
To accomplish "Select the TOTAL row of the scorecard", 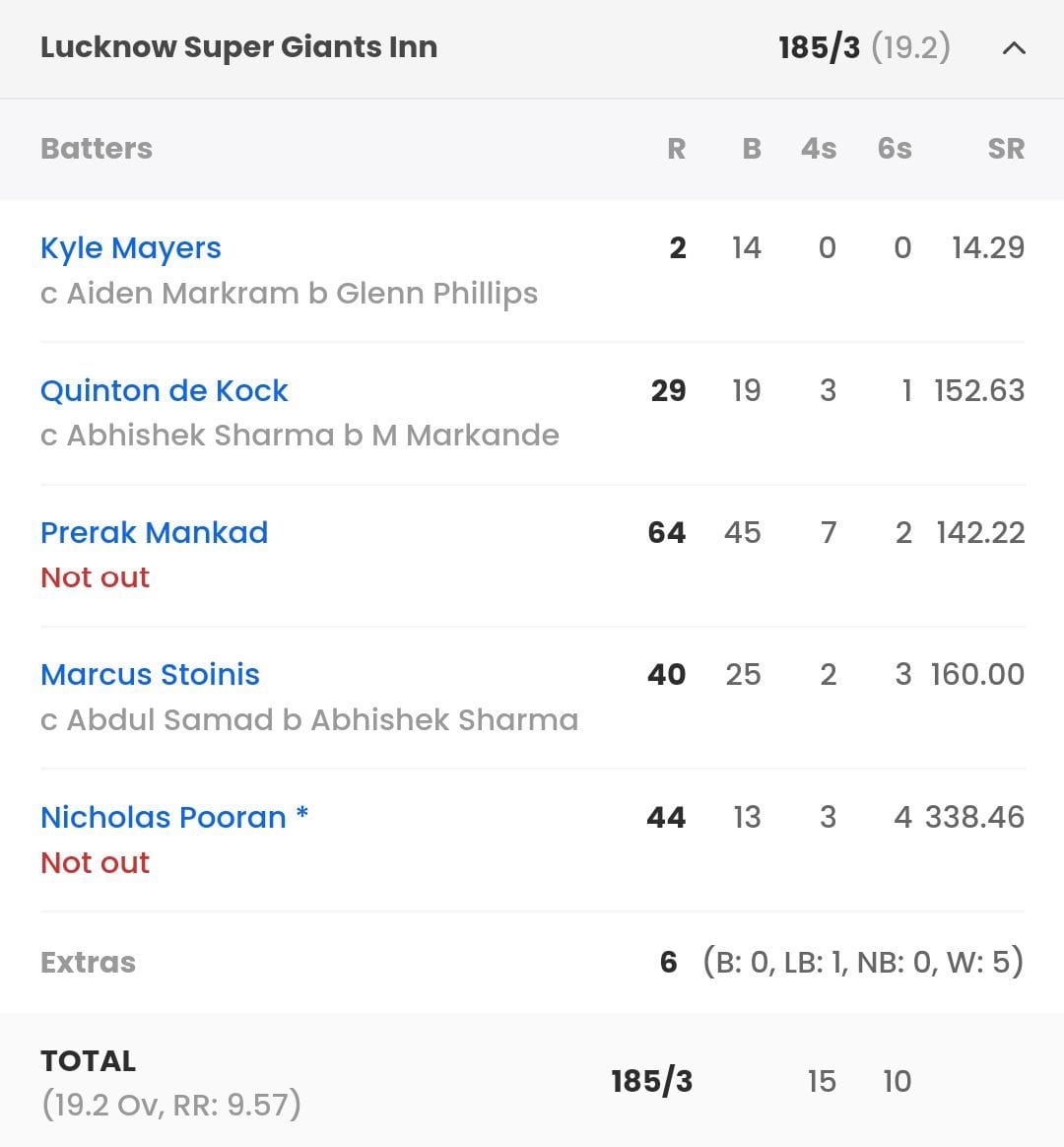I will coord(88,1061).
